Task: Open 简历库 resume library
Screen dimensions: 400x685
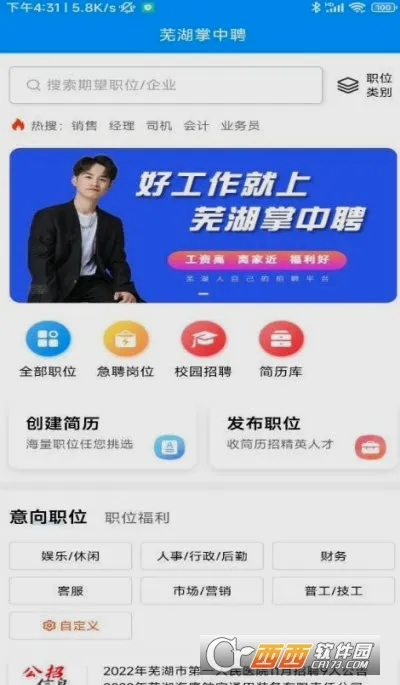Action: click(281, 350)
